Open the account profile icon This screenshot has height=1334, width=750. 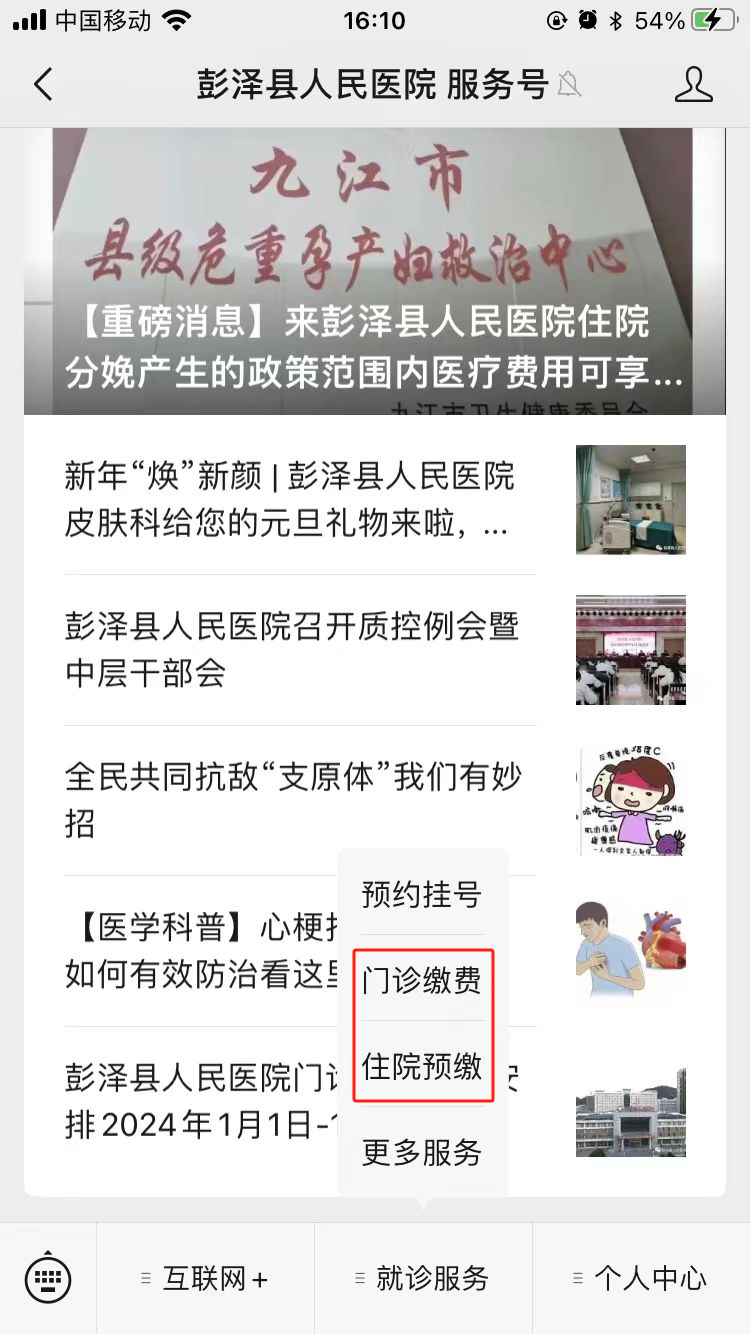693,85
